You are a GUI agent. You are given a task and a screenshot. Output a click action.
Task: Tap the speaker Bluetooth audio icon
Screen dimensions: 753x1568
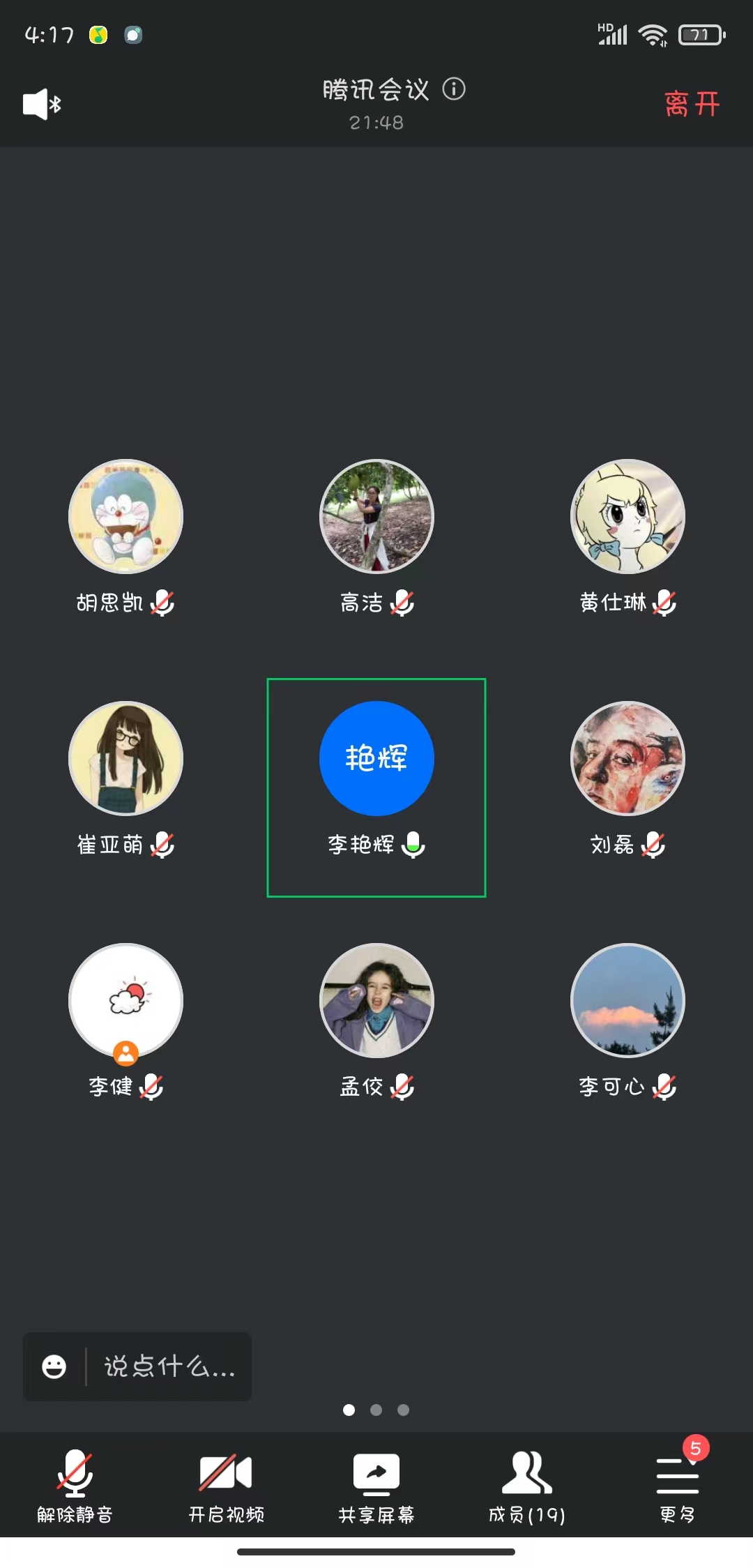(x=42, y=105)
